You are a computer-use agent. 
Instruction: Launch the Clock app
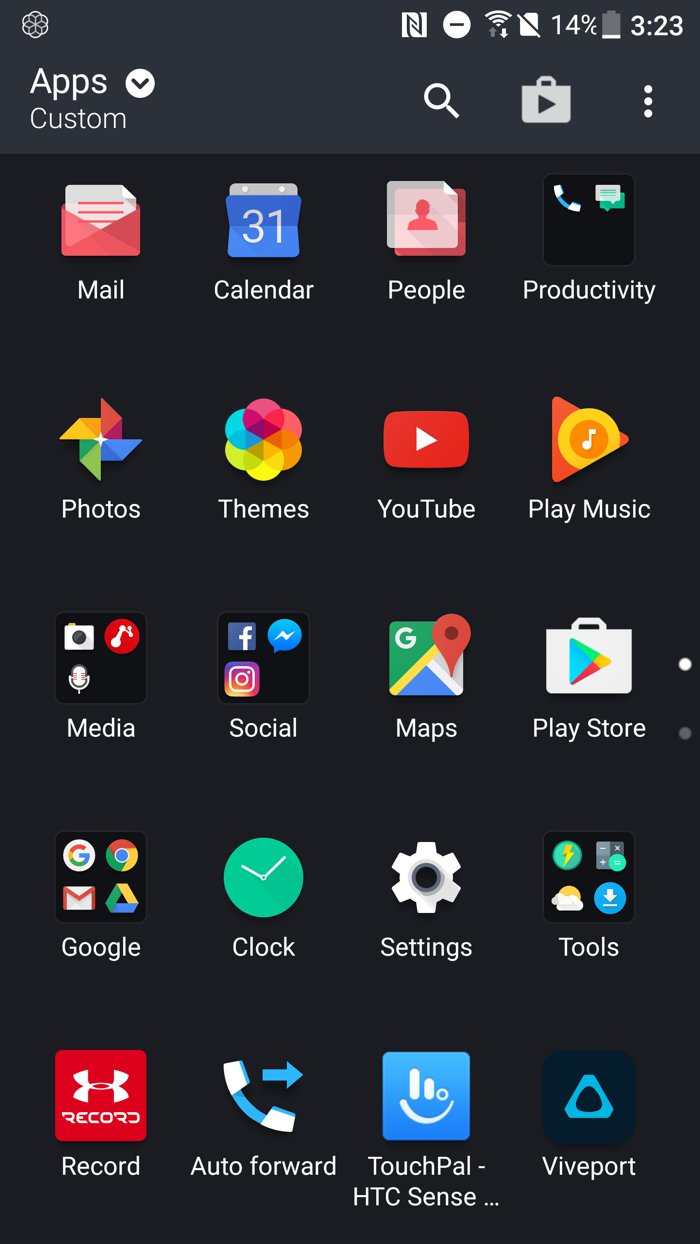click(x=263, y=877)
